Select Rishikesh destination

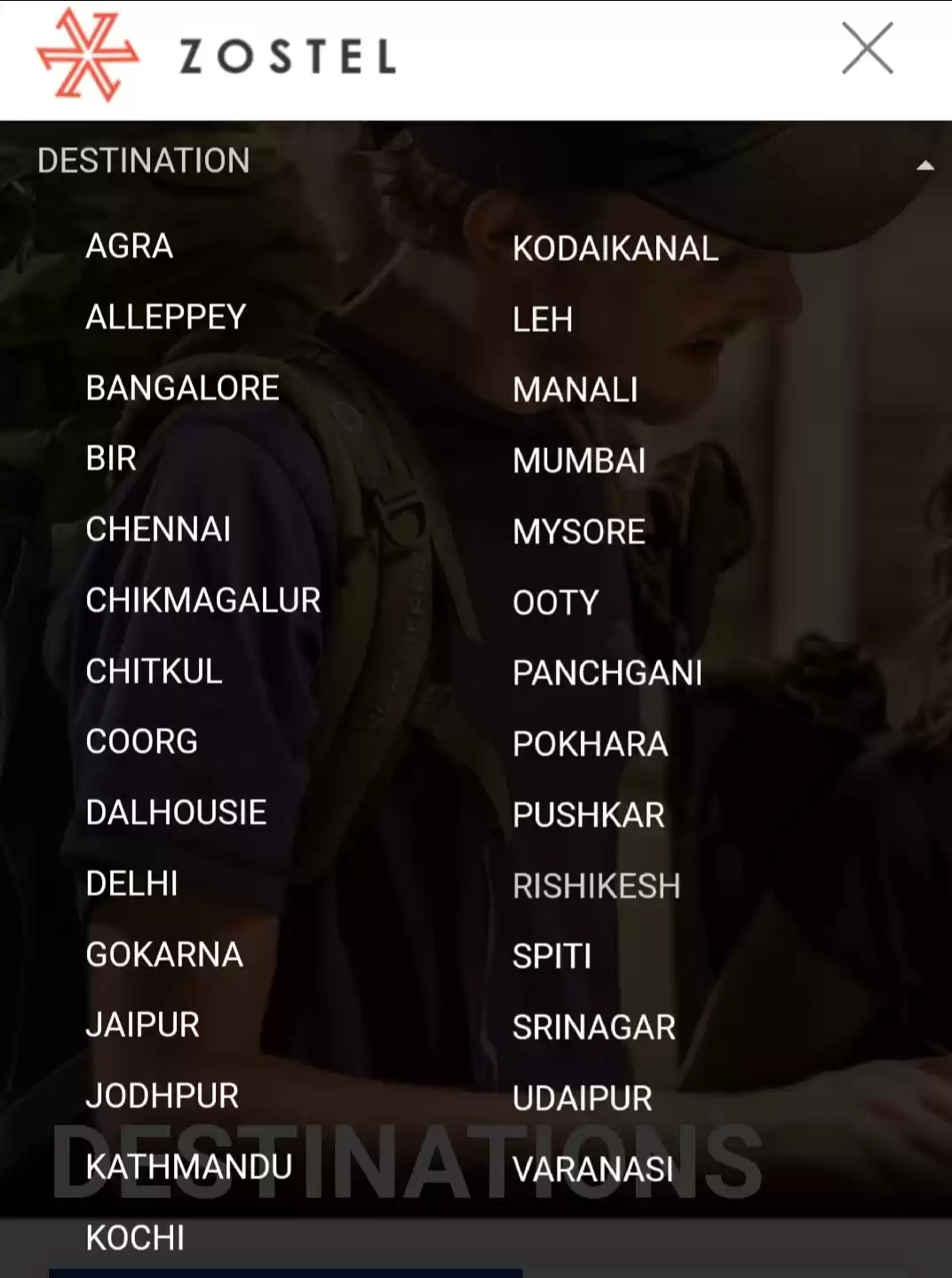pyautogui.click(x=597, y=886)
